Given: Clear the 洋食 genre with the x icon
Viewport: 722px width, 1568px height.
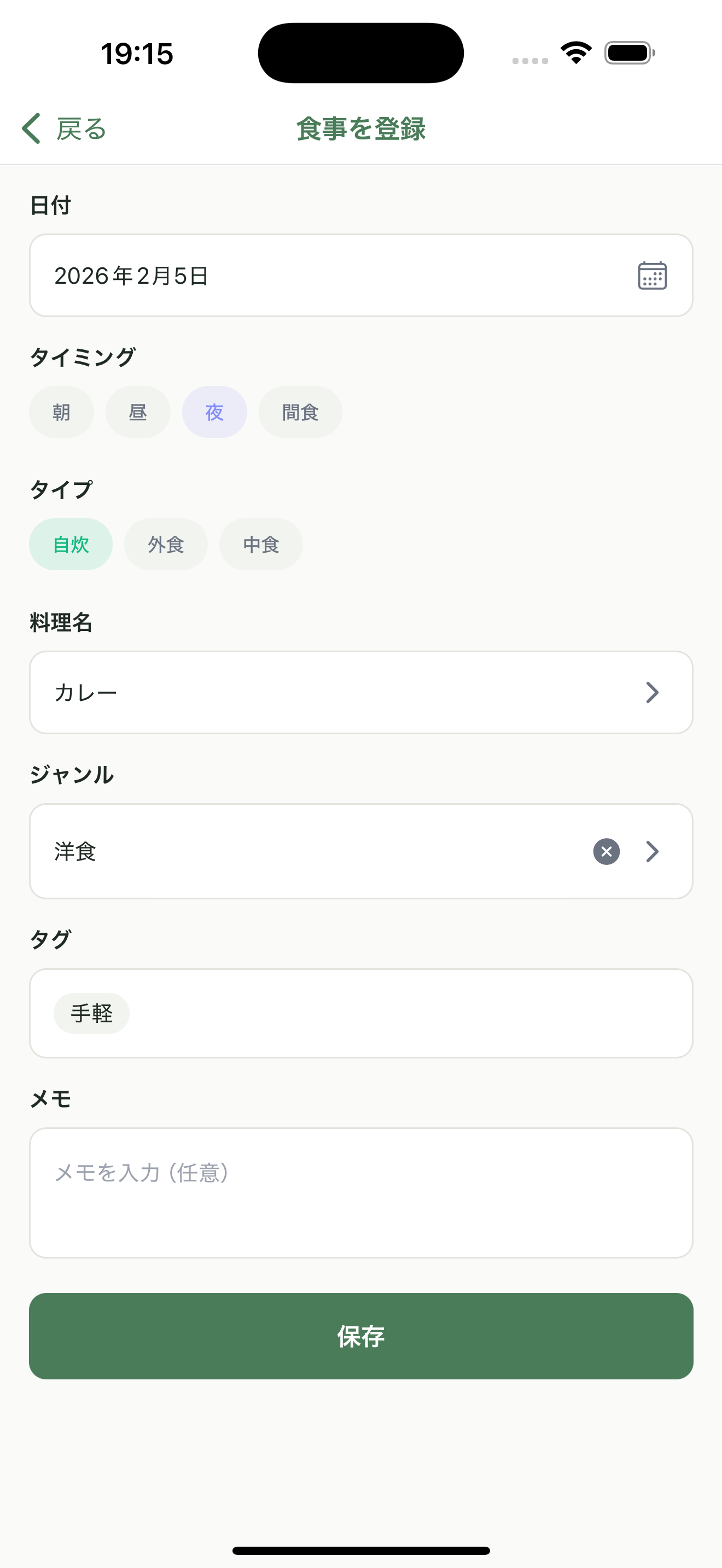Looking at the screenshot, I should pos(605,852).
